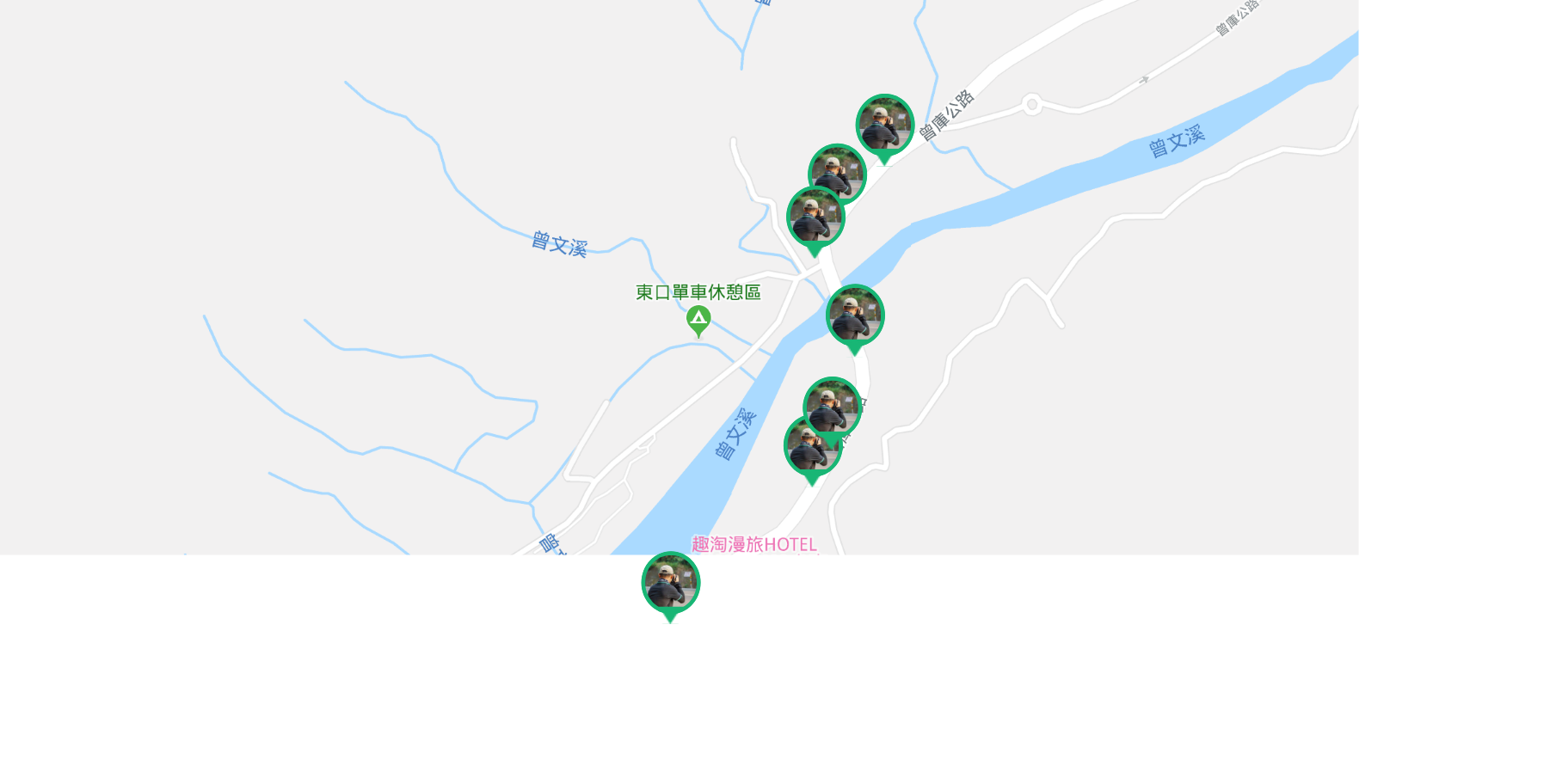Select the photo pin below 趣淘漫旅HOTEL
This screenshot has width=1556, height=784.
click(671, 583)
